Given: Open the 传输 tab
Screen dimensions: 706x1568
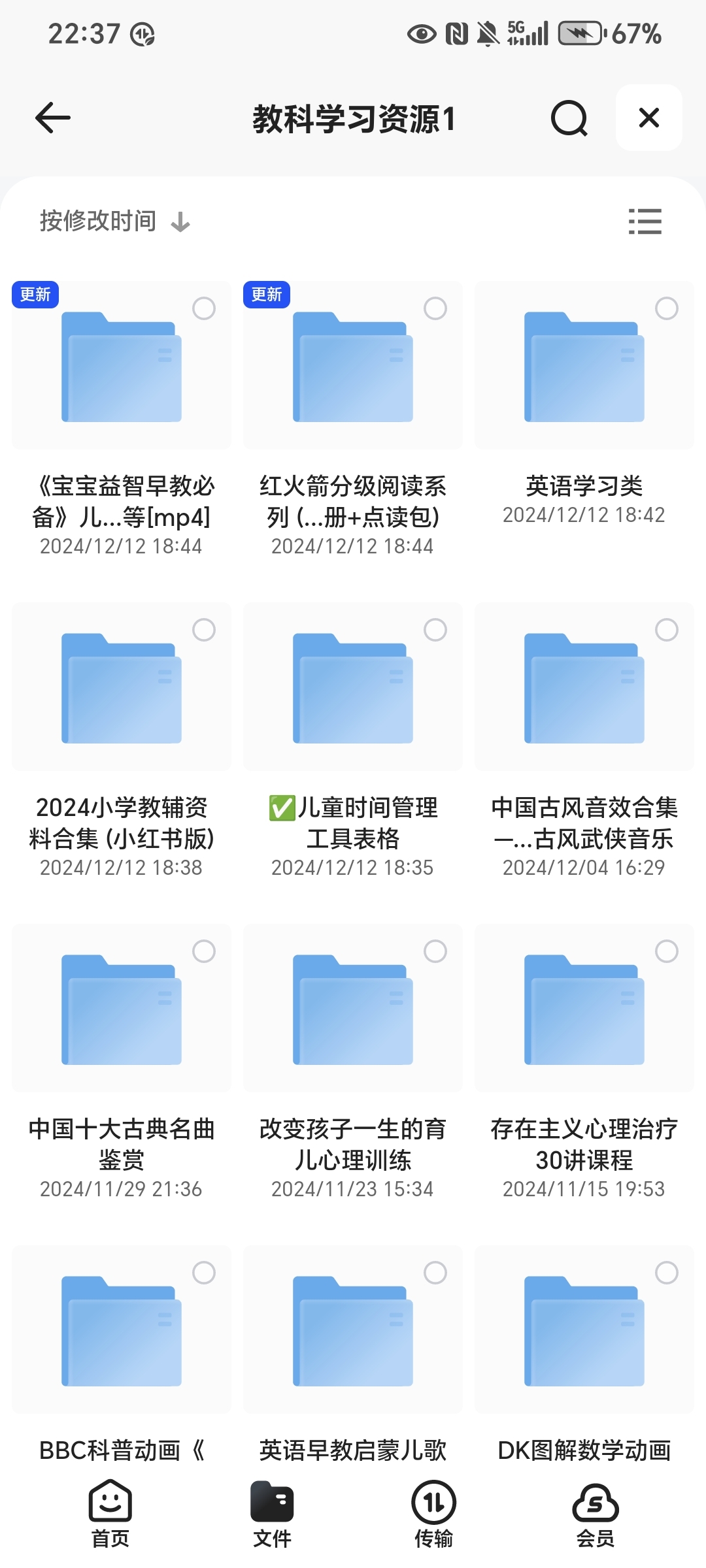Looking at the screenshot, I should click(433, 1514).
